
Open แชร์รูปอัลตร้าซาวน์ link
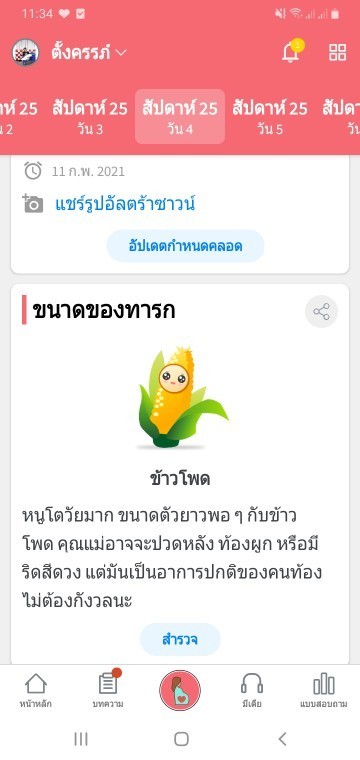tap(125, 204)
